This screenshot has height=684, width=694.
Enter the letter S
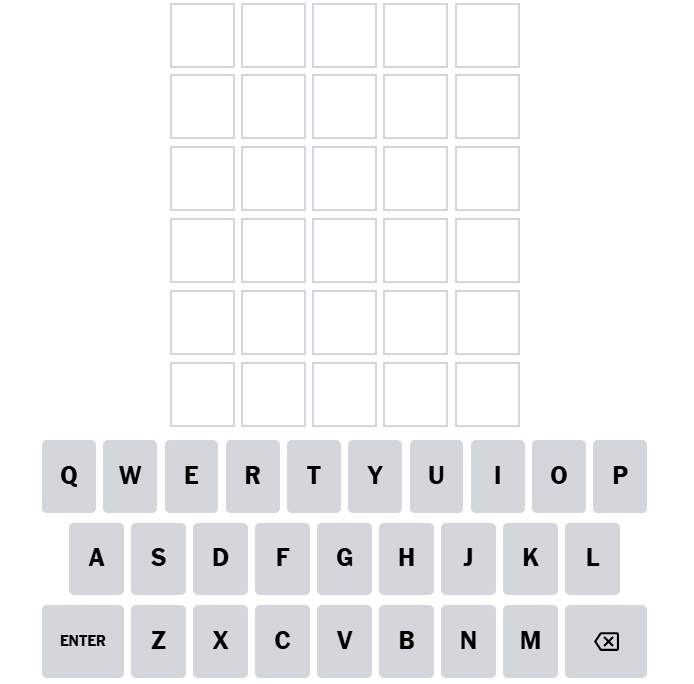point(158,558)
